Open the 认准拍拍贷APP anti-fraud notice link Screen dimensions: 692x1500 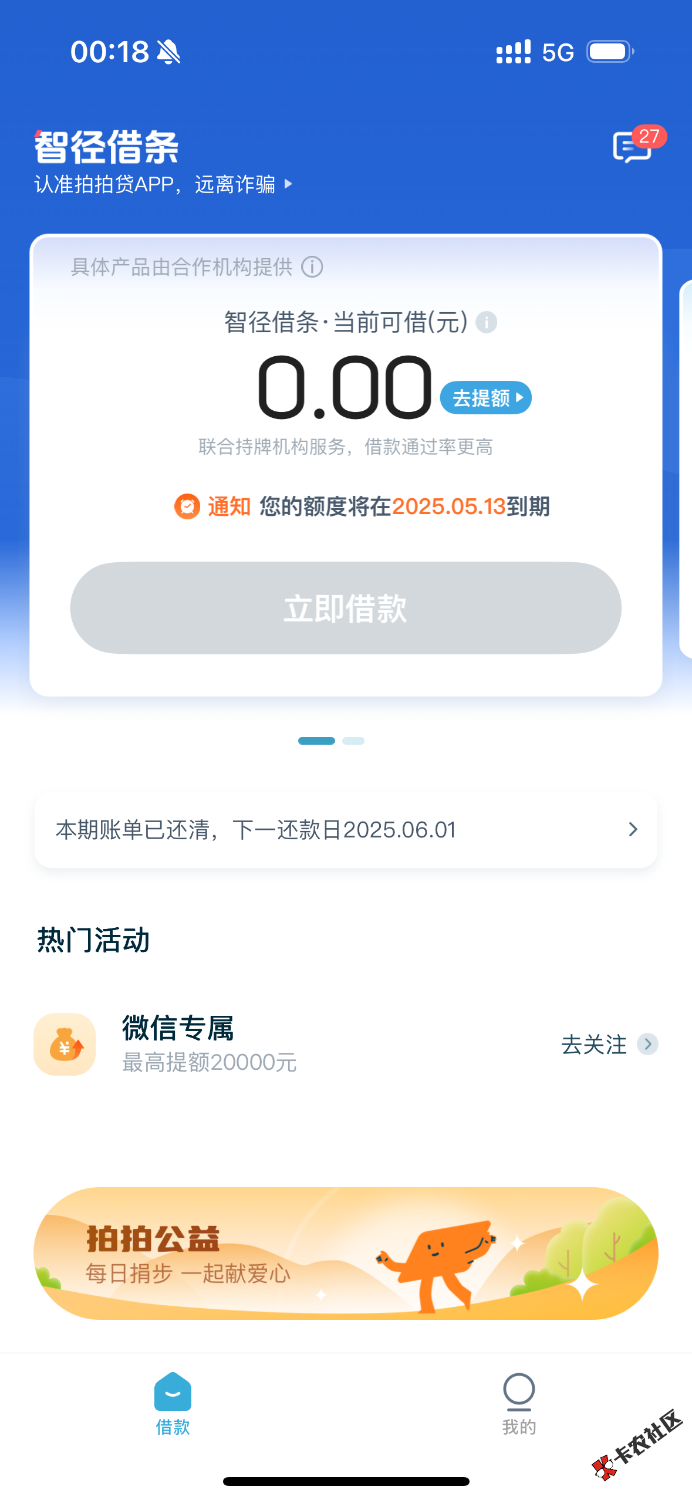click(x=164, y=185)
